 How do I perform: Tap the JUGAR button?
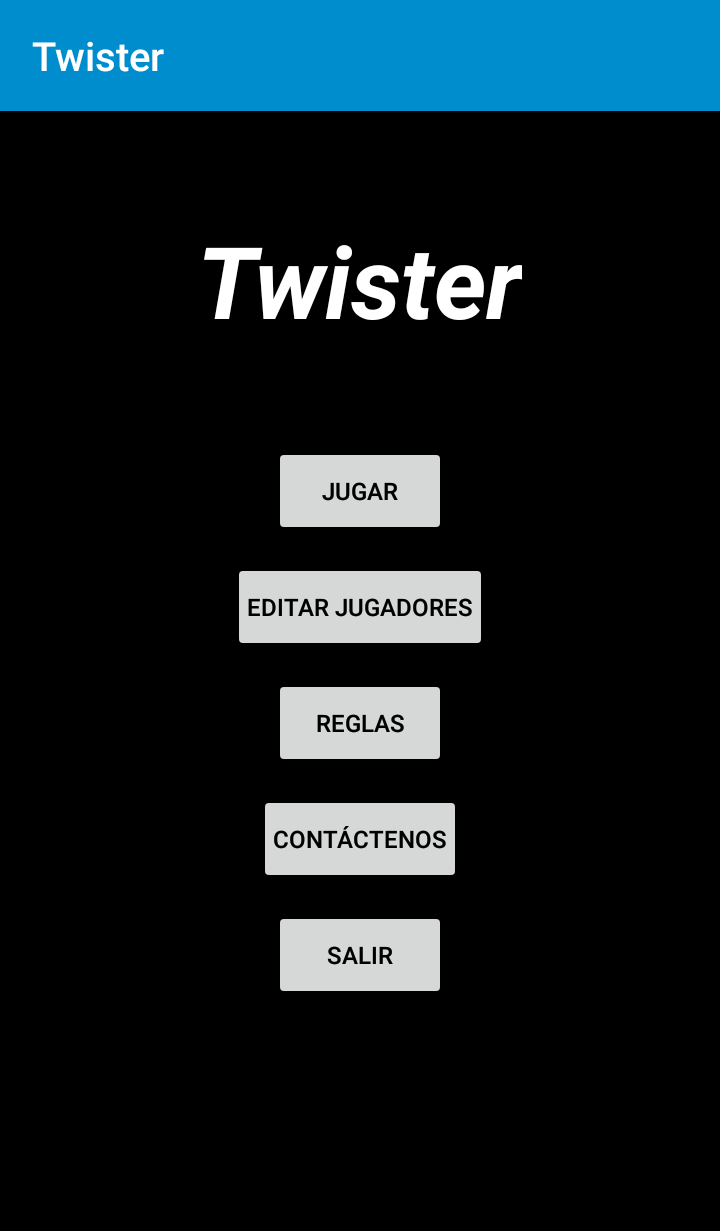pyautogui.click(x=360, y=491)
